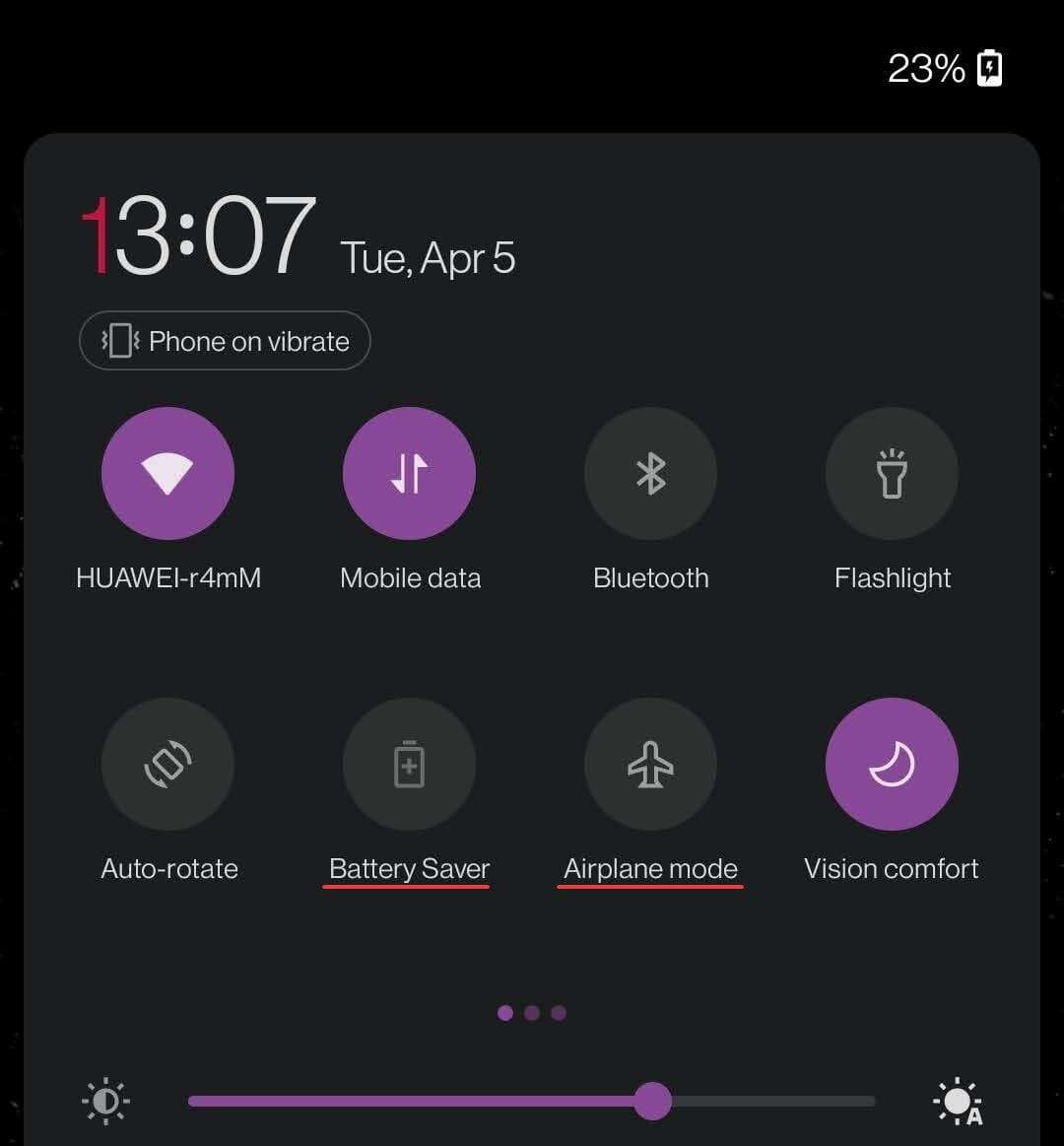Screen dimensions: 1064x1146
Task: Toggle the auto-brightness icon
Action: [958, 1102]
